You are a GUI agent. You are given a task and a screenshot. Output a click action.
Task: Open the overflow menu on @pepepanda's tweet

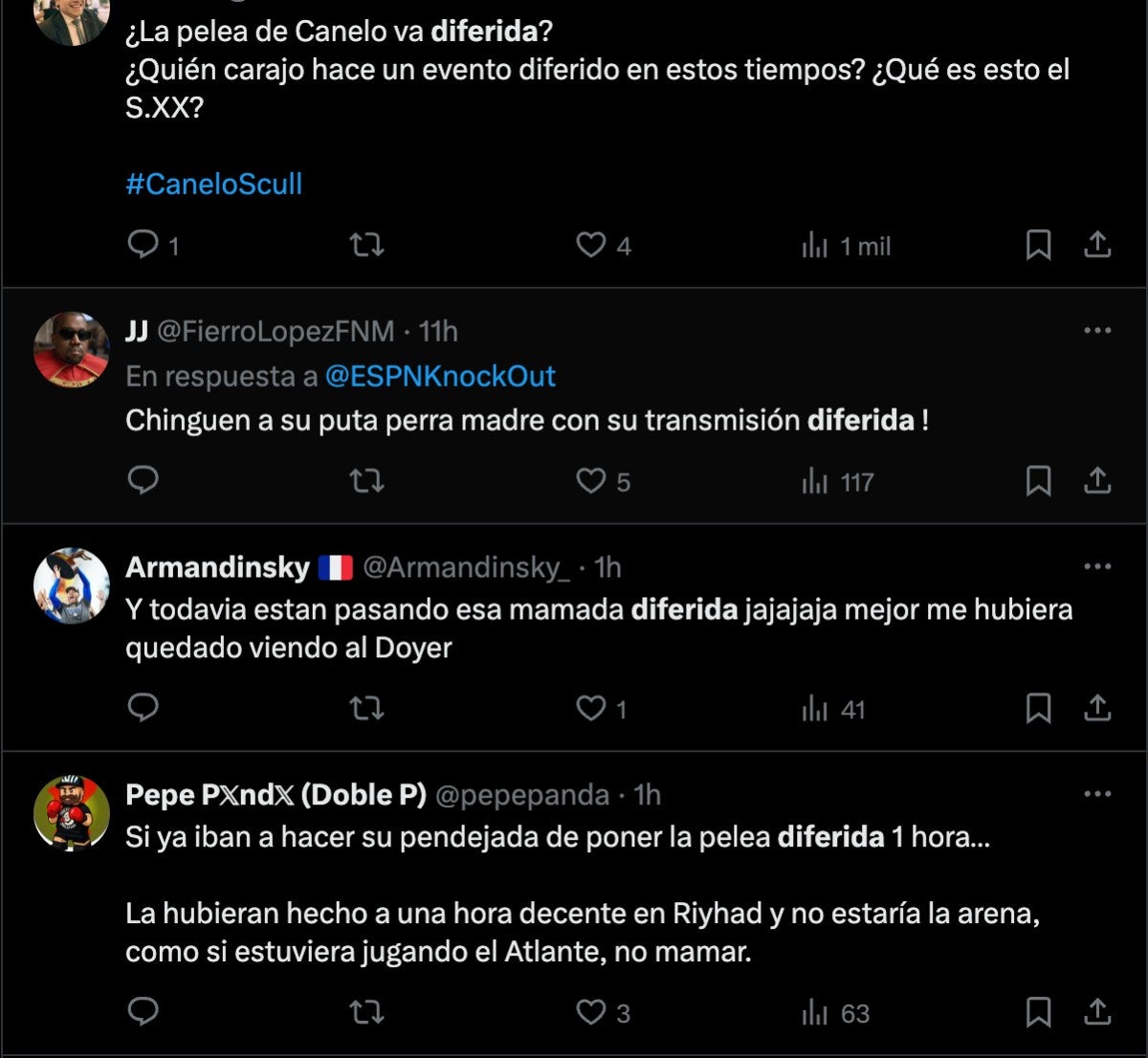pyautogui.click(x=1097, y=795)
